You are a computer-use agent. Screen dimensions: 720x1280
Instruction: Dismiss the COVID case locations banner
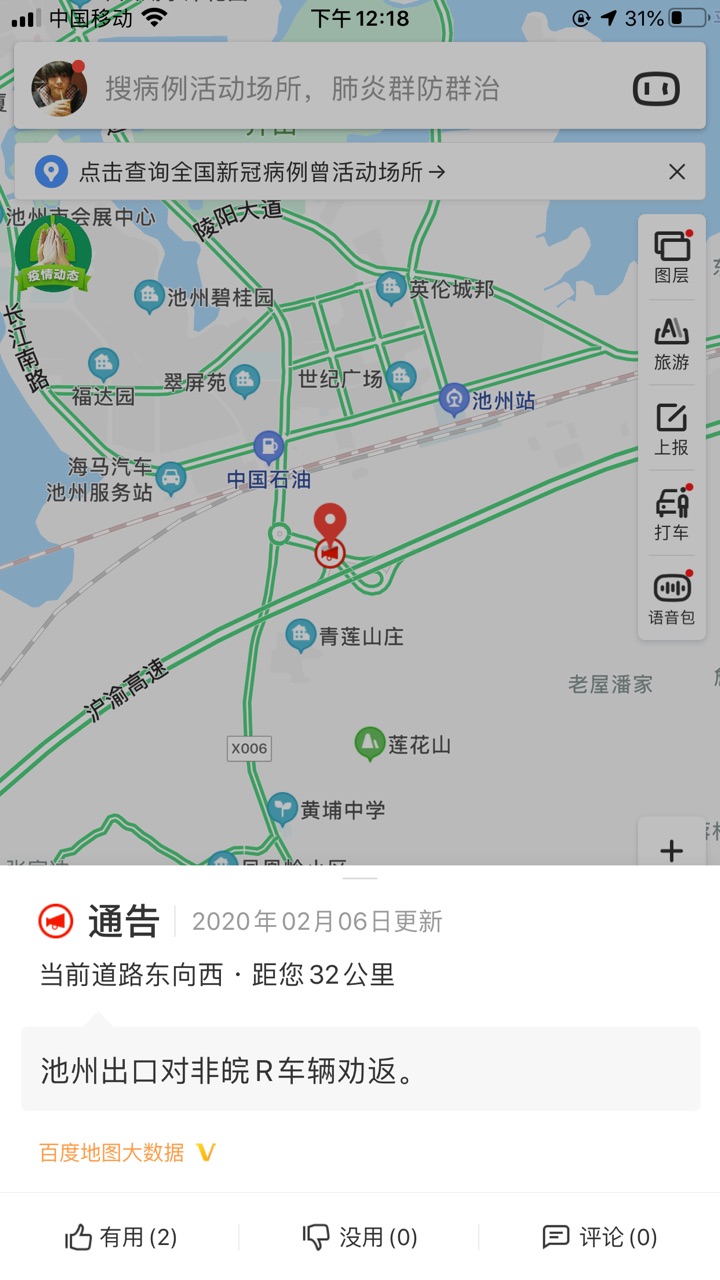[x=677, y=172]
